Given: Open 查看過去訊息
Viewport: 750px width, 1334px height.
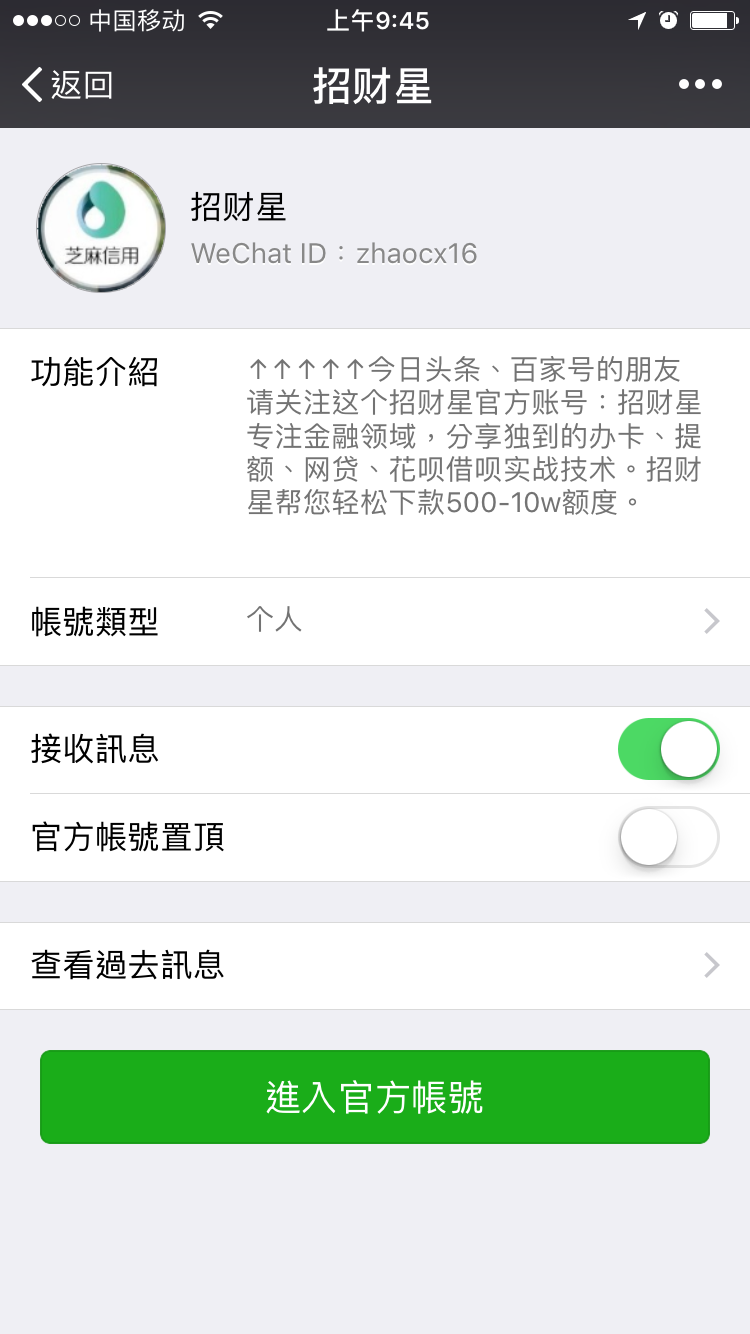Looking at the screenshot, I should [x=375, y=965].
